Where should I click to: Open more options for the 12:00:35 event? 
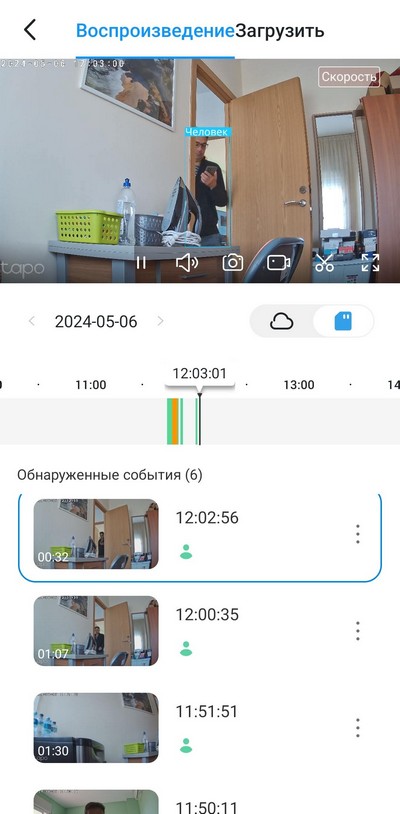357,631
